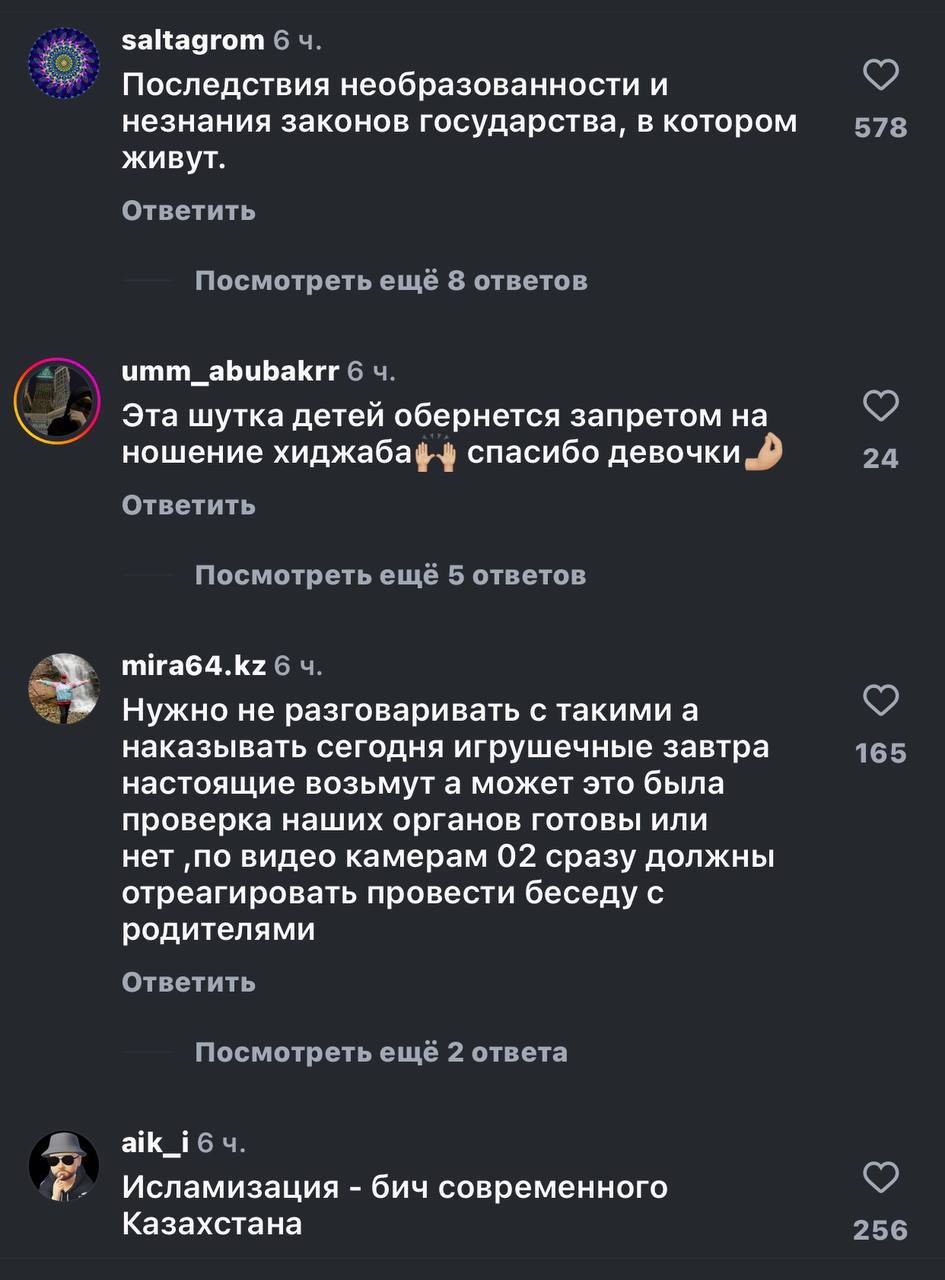Open umm_abubakrr's avatar with story ring
945x1280 pixels.
click(x=57, y=400)
